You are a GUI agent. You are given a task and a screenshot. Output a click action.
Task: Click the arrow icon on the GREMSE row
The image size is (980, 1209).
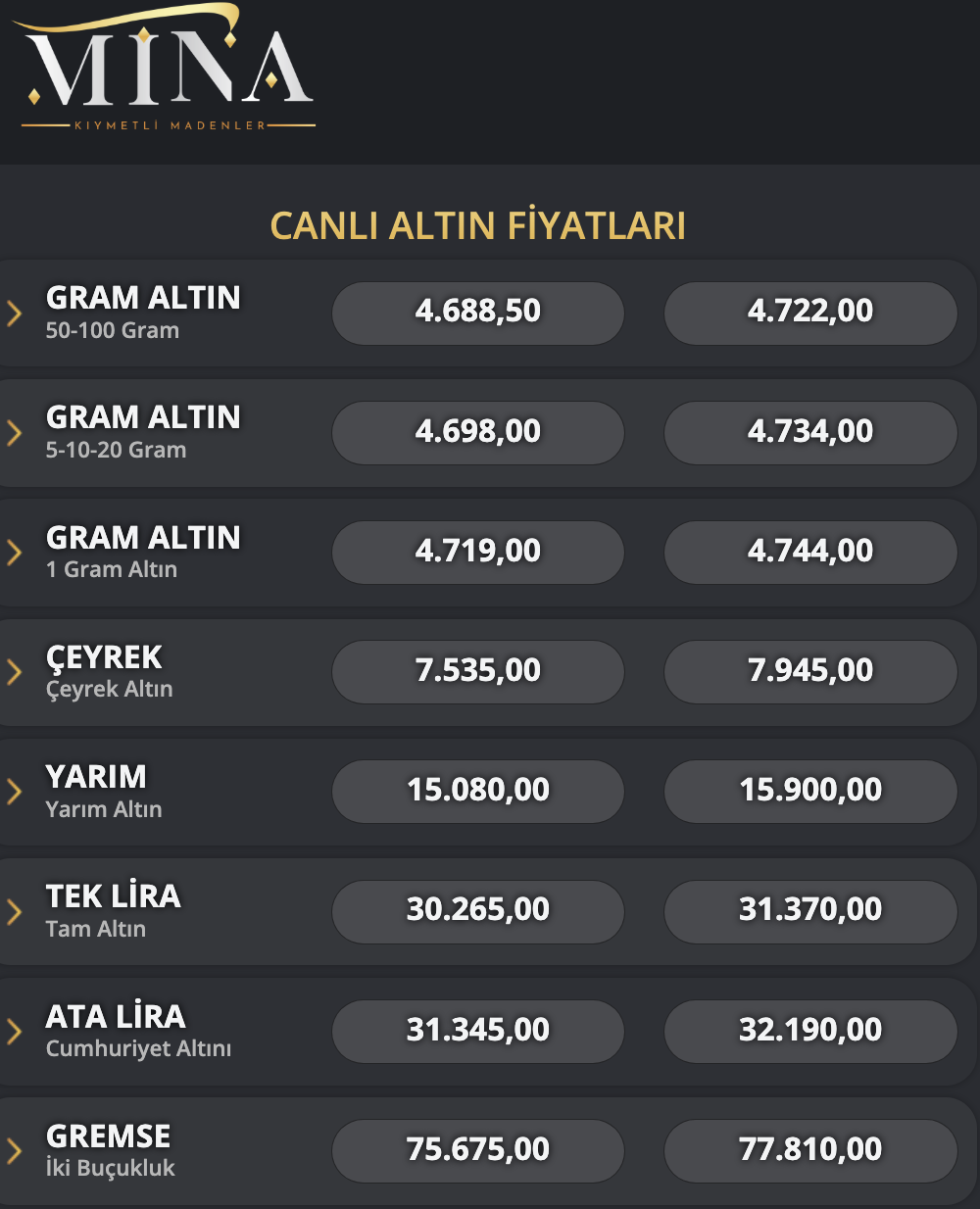[15, 1151]
